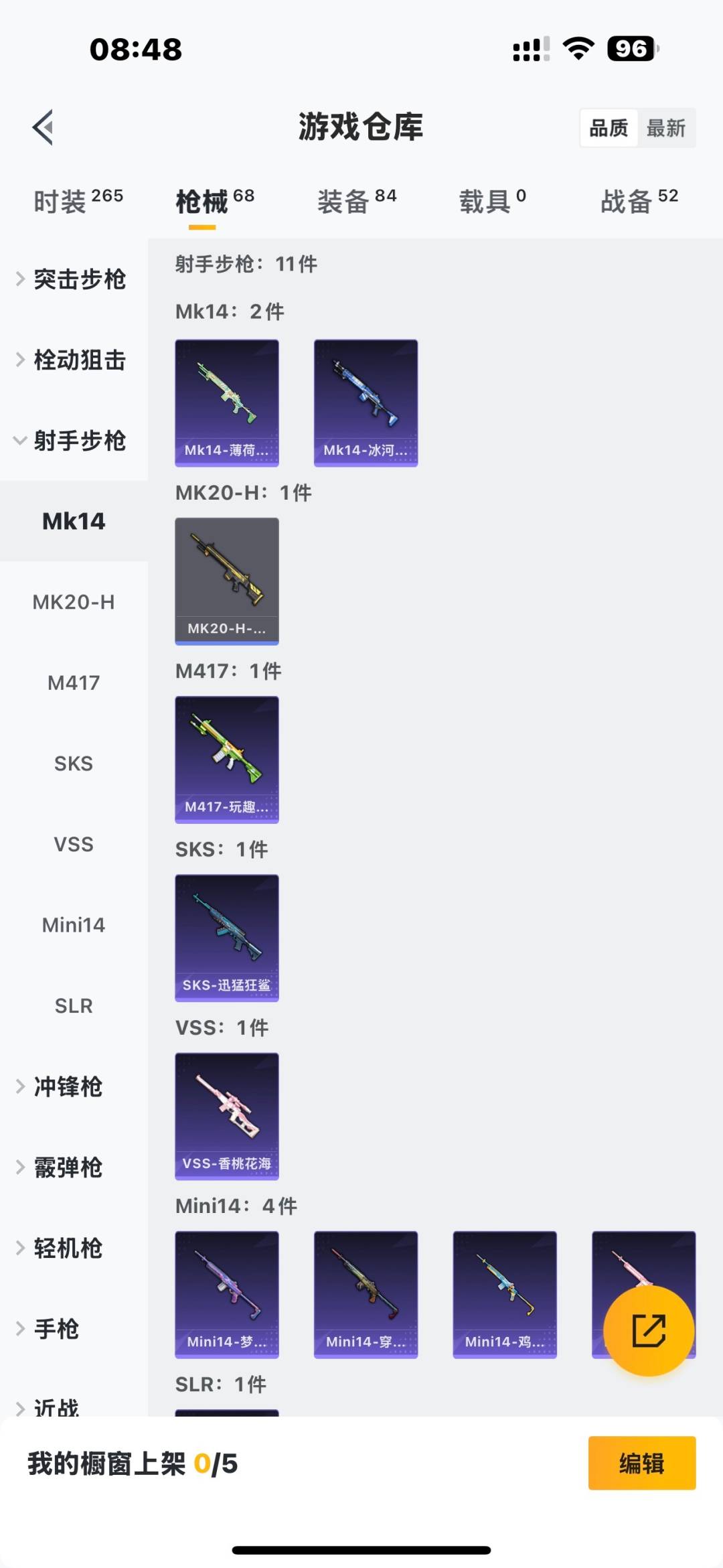
Task: Tap the orange floating share button
Action: (649, 1330)
